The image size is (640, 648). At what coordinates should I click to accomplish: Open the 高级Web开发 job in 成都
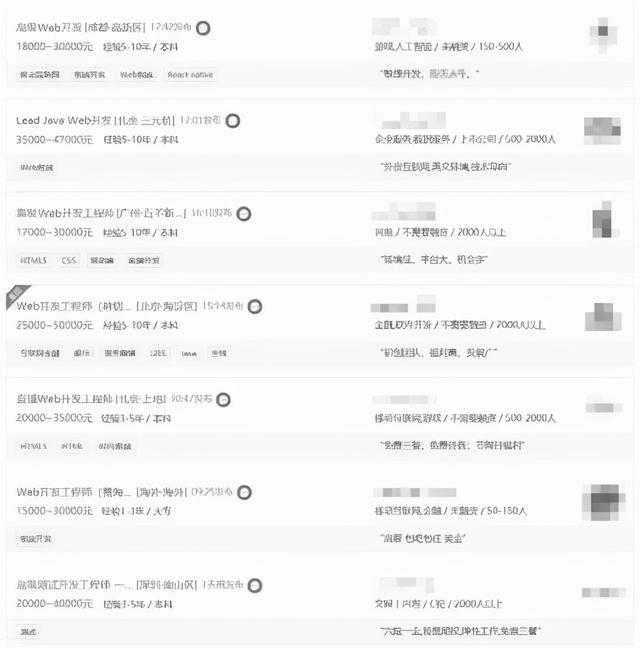tap(80, 27)
